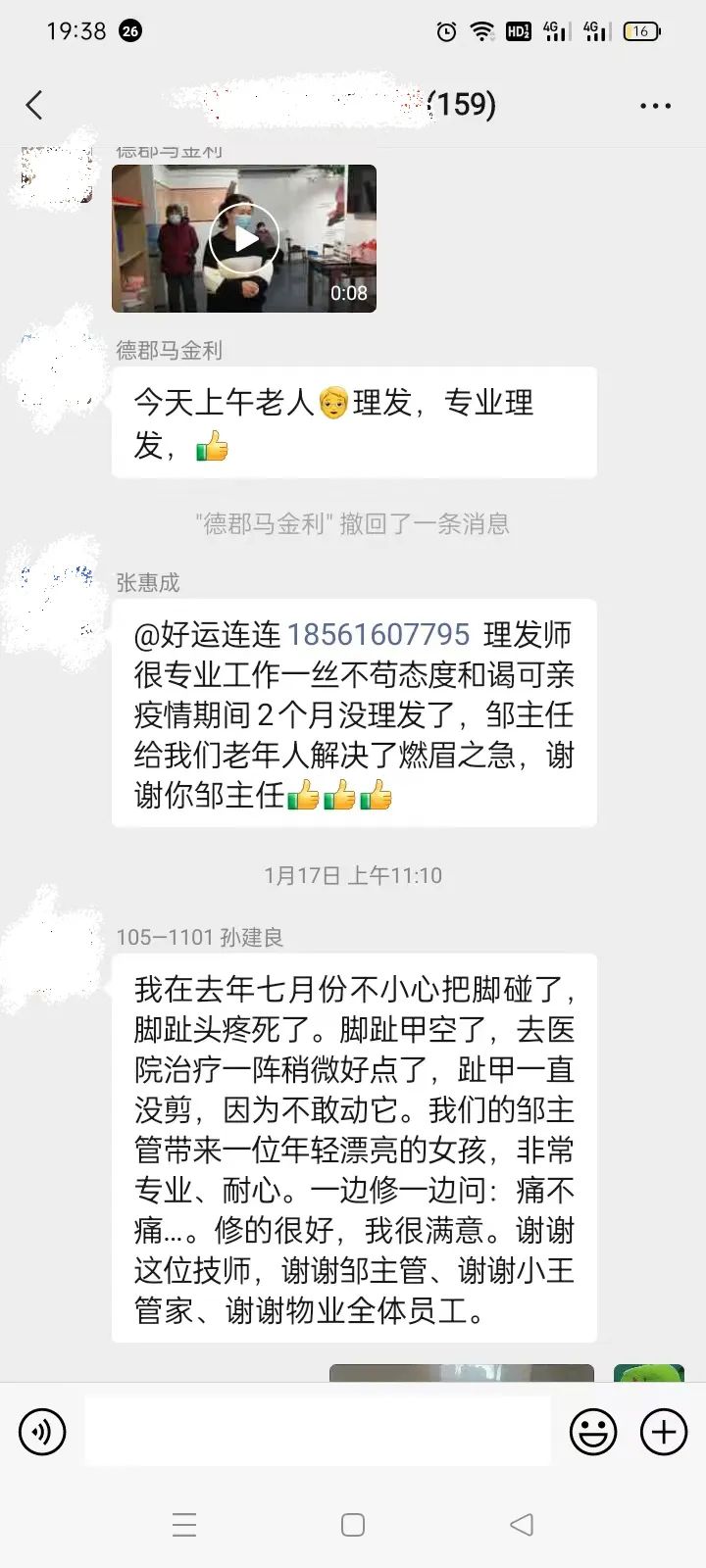Image resolution: width=706 pixels, height=1568 pixels.
Task: Play the 0:08 video message
Action: pyautogui.click(x=244, y=238)
